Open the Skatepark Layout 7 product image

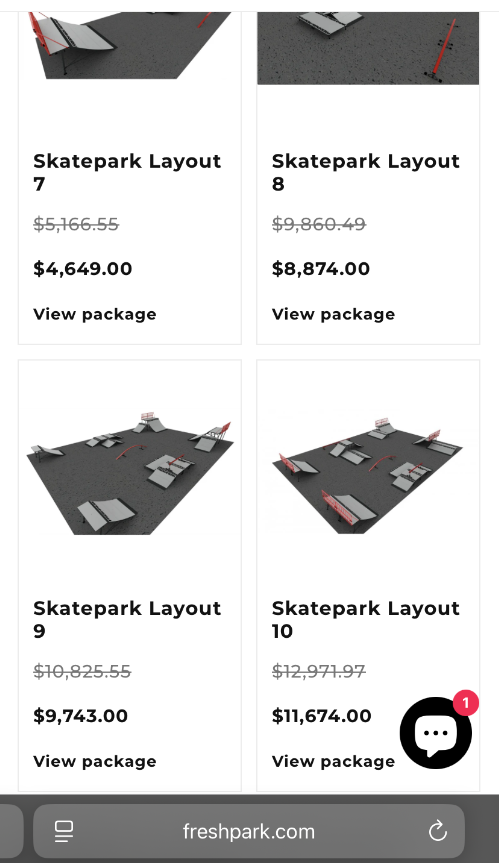click(x=130, y=46)
